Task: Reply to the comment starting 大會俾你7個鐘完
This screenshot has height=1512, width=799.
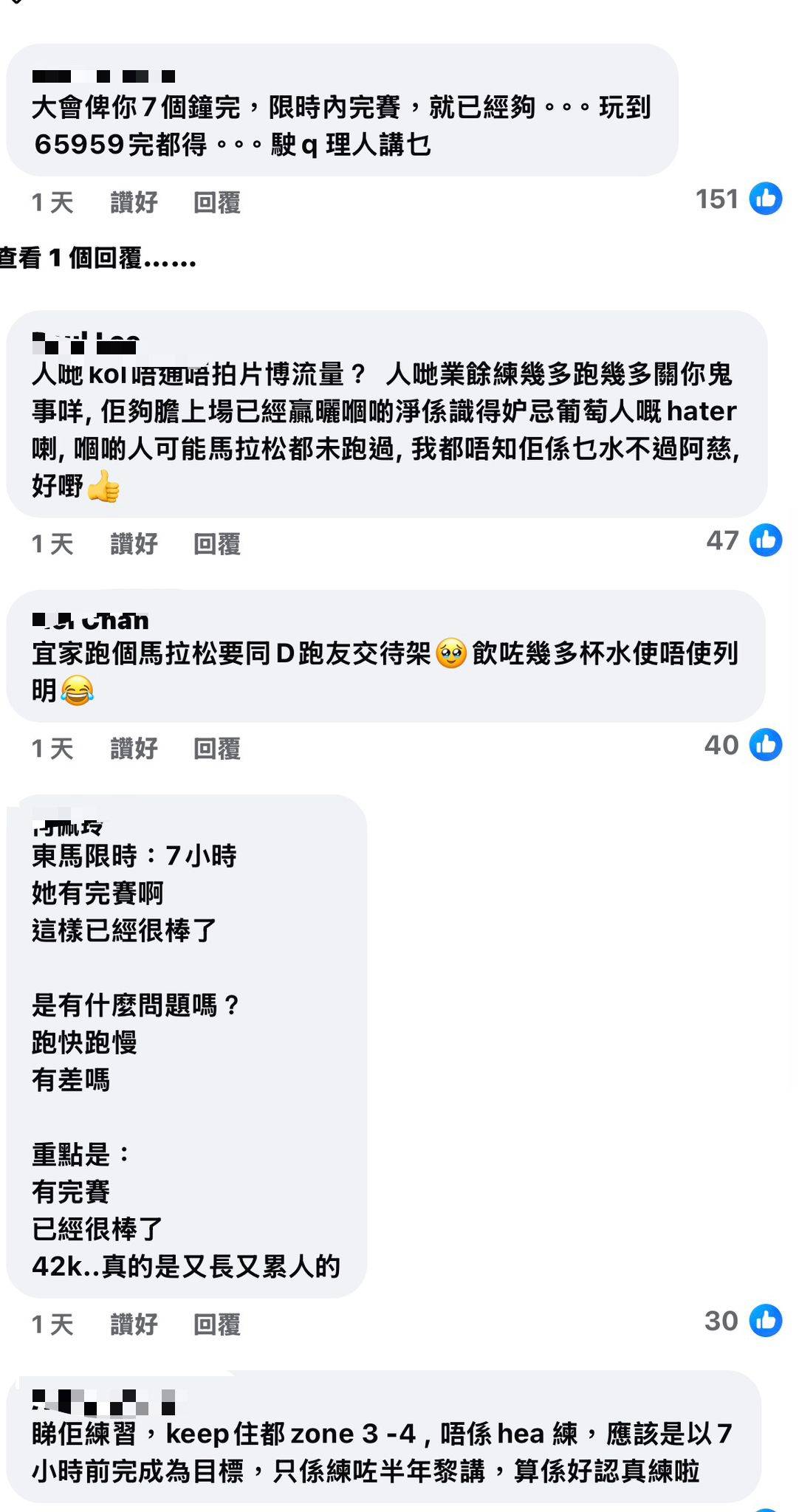Action: (216, 202)
